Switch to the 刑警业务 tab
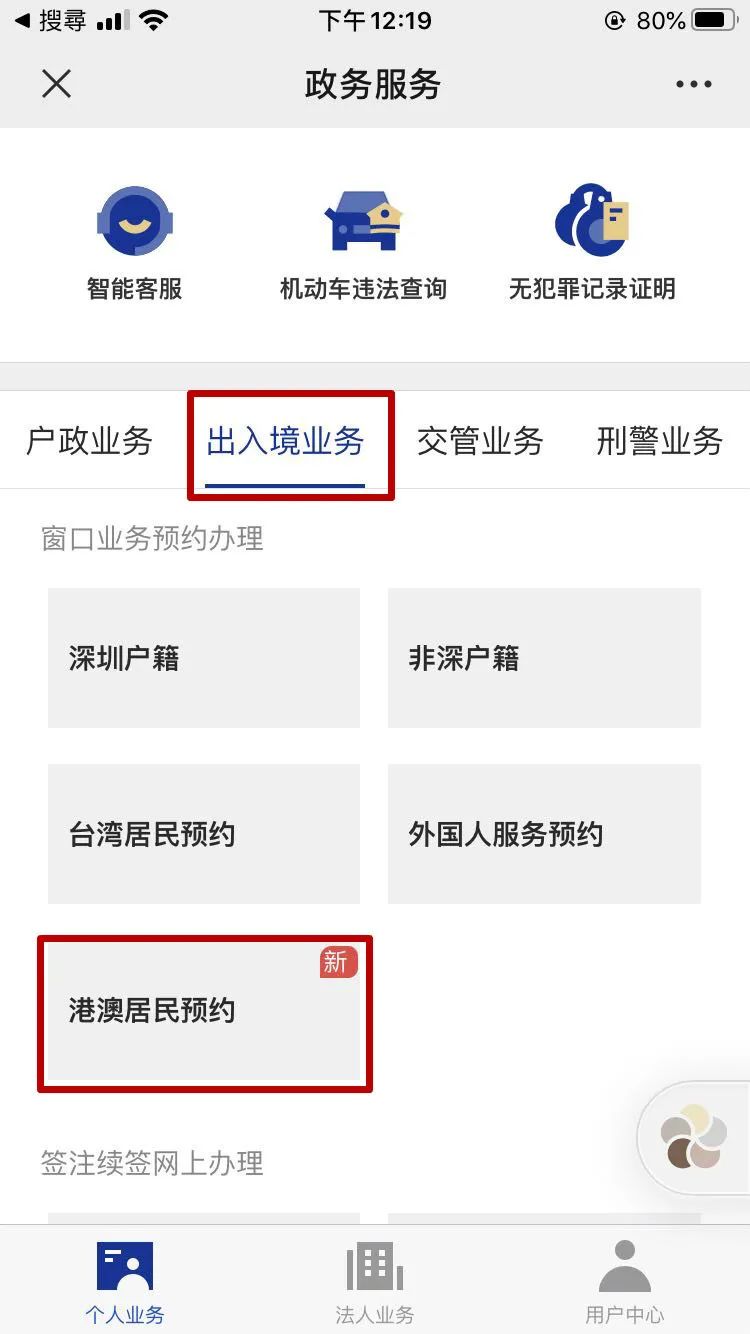Screen dimensions: 750x1334 pyautogui.click(x=659, y=441)
